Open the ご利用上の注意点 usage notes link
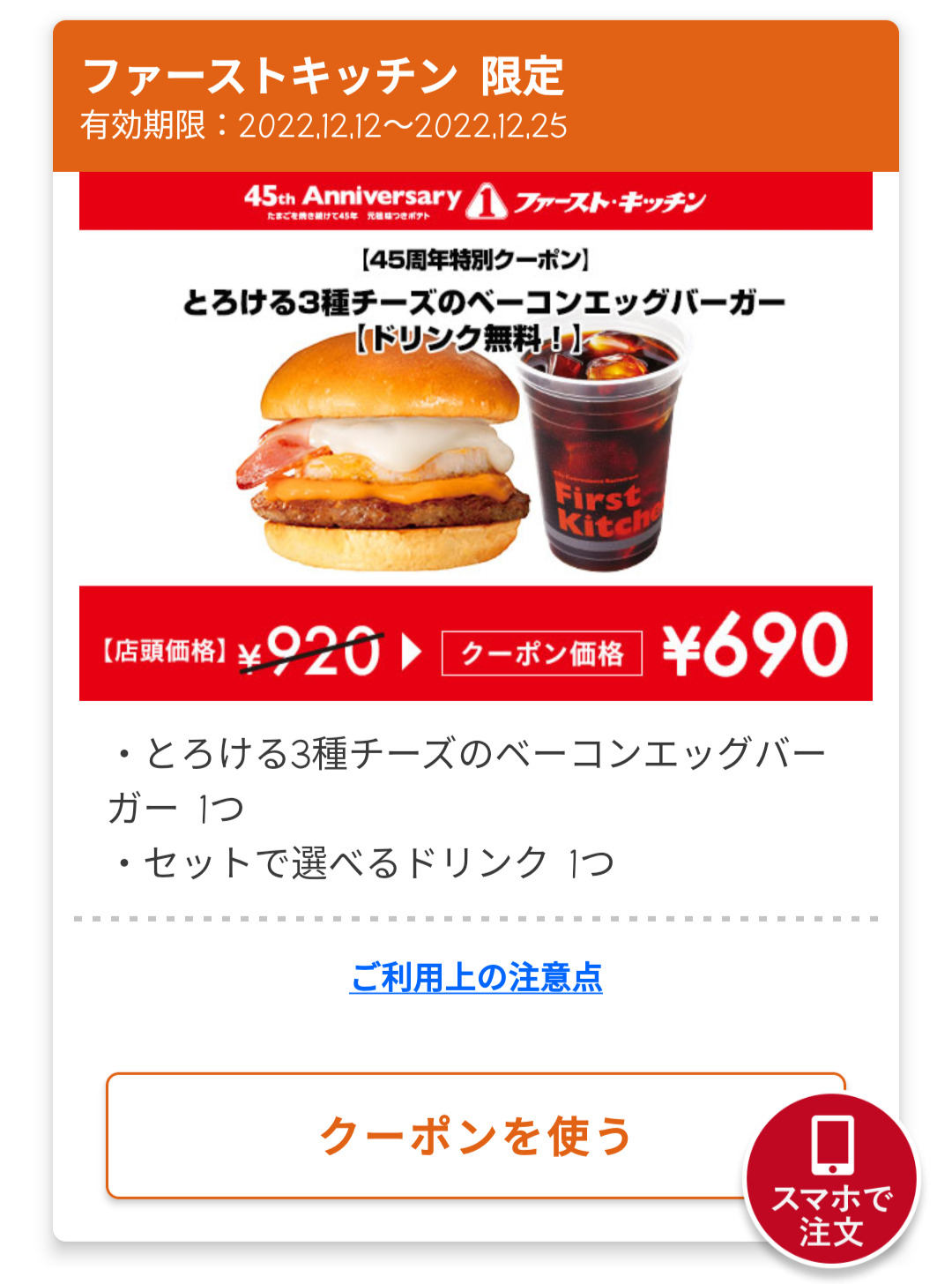The height and width of the screenshot is (1284, 952). tap(476, 978)
